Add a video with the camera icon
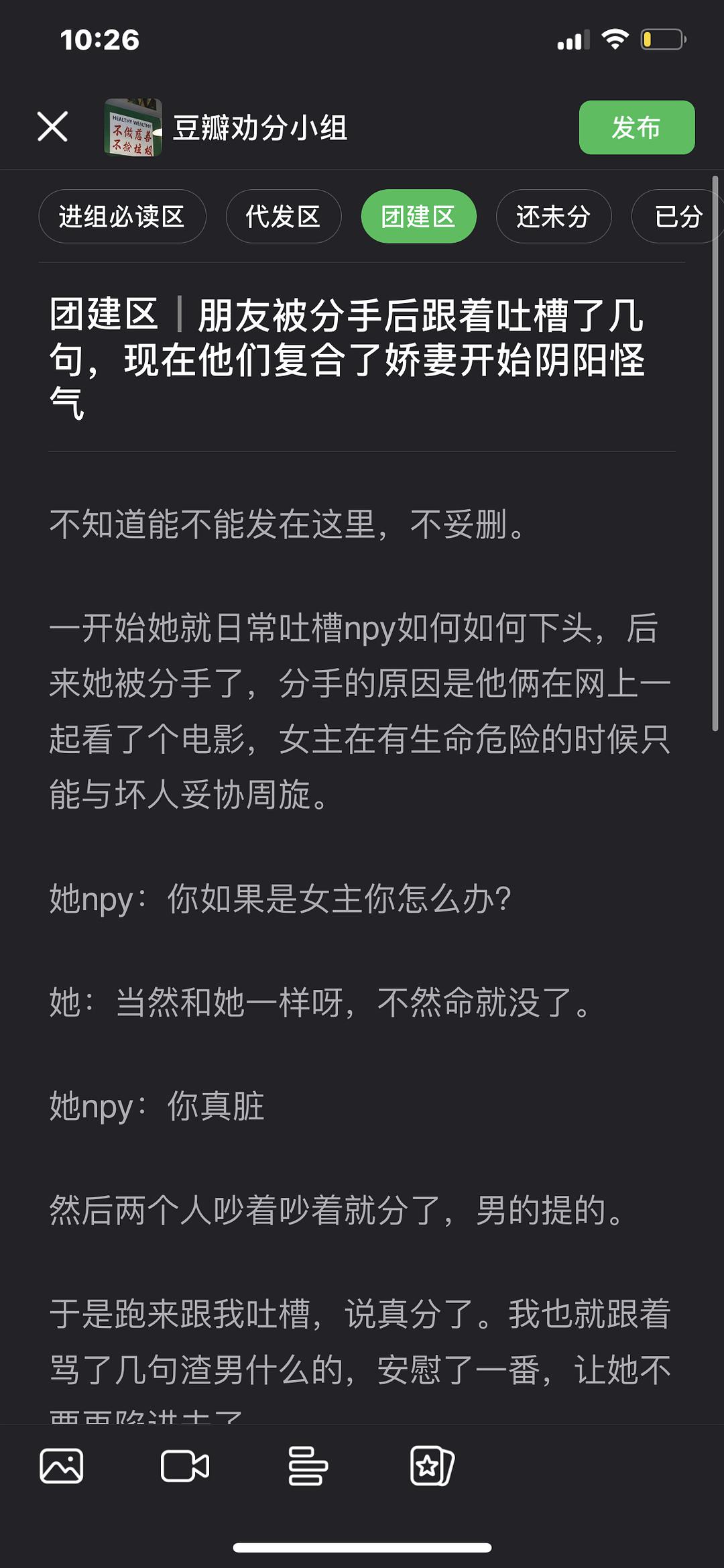 coord(185,1465)
